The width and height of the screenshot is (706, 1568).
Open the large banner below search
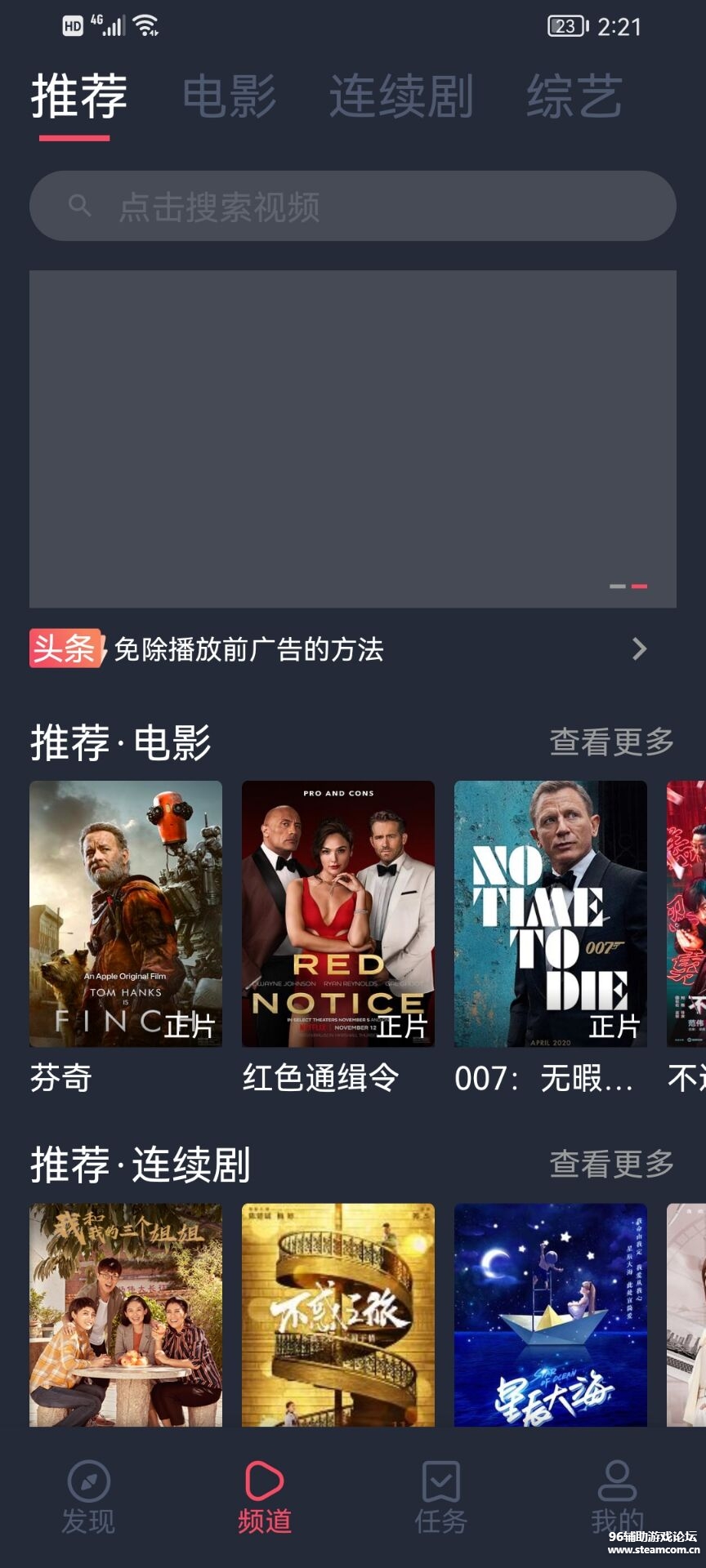point(353,439)
